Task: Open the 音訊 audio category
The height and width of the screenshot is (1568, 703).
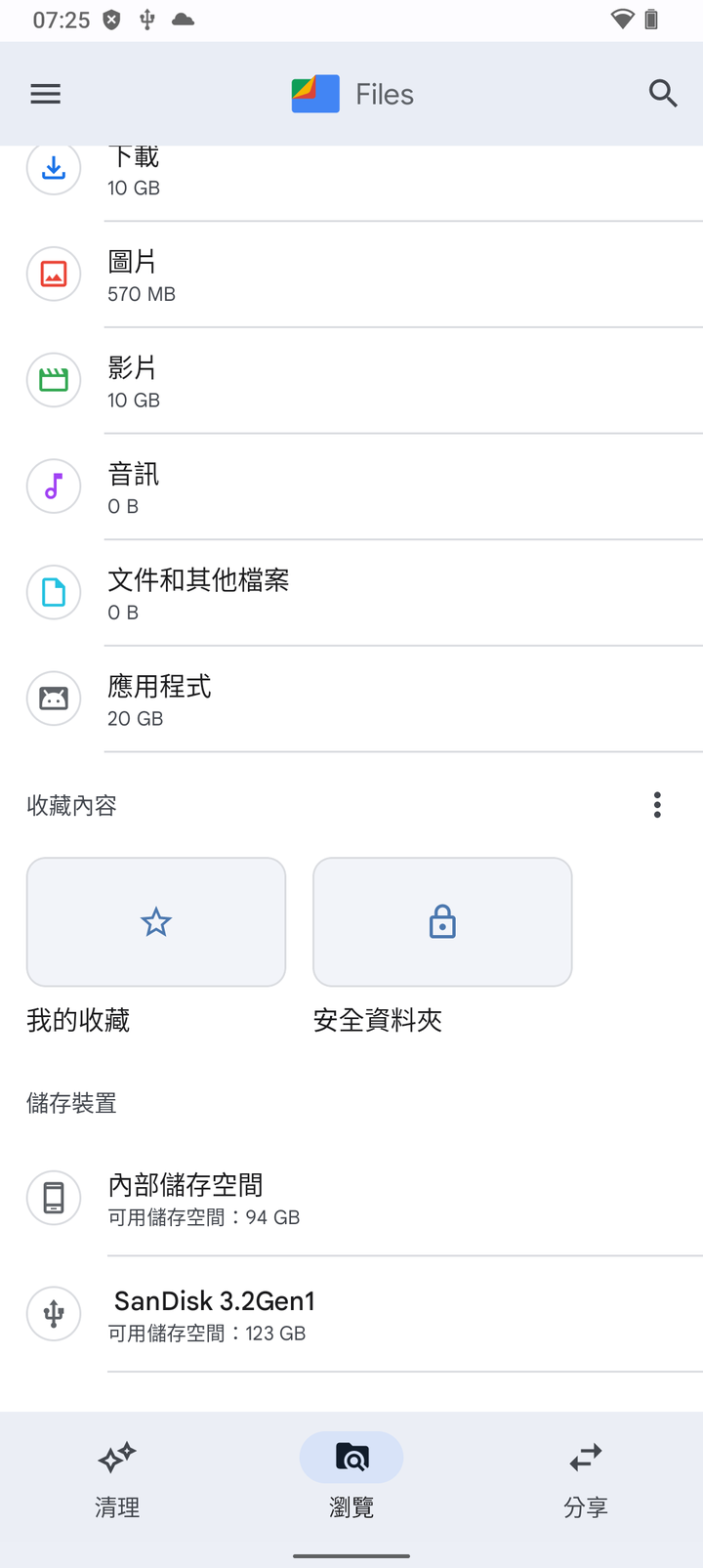Action: pyautogui.click(x=351, y=487)
